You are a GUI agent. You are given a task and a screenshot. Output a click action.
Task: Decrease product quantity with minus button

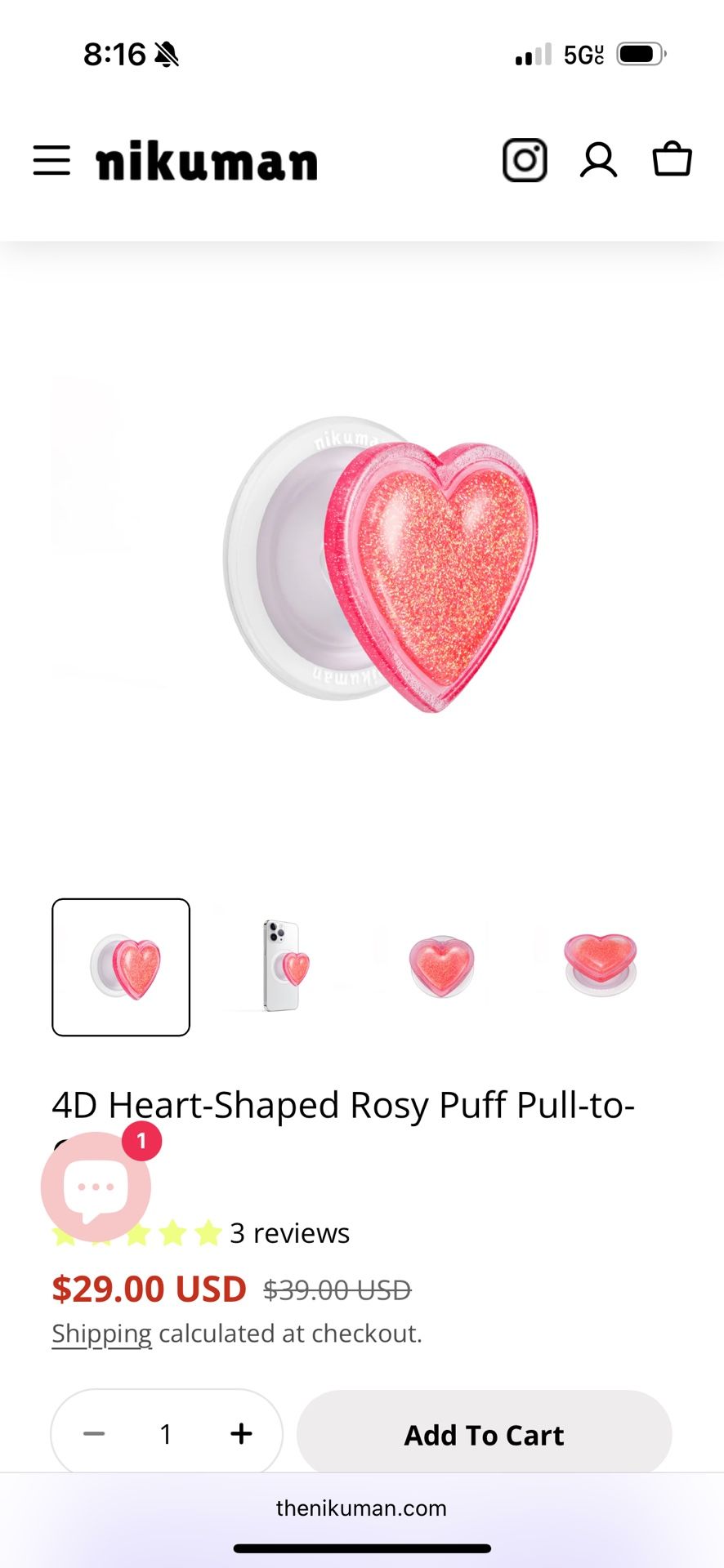(x=93, y=1433)
